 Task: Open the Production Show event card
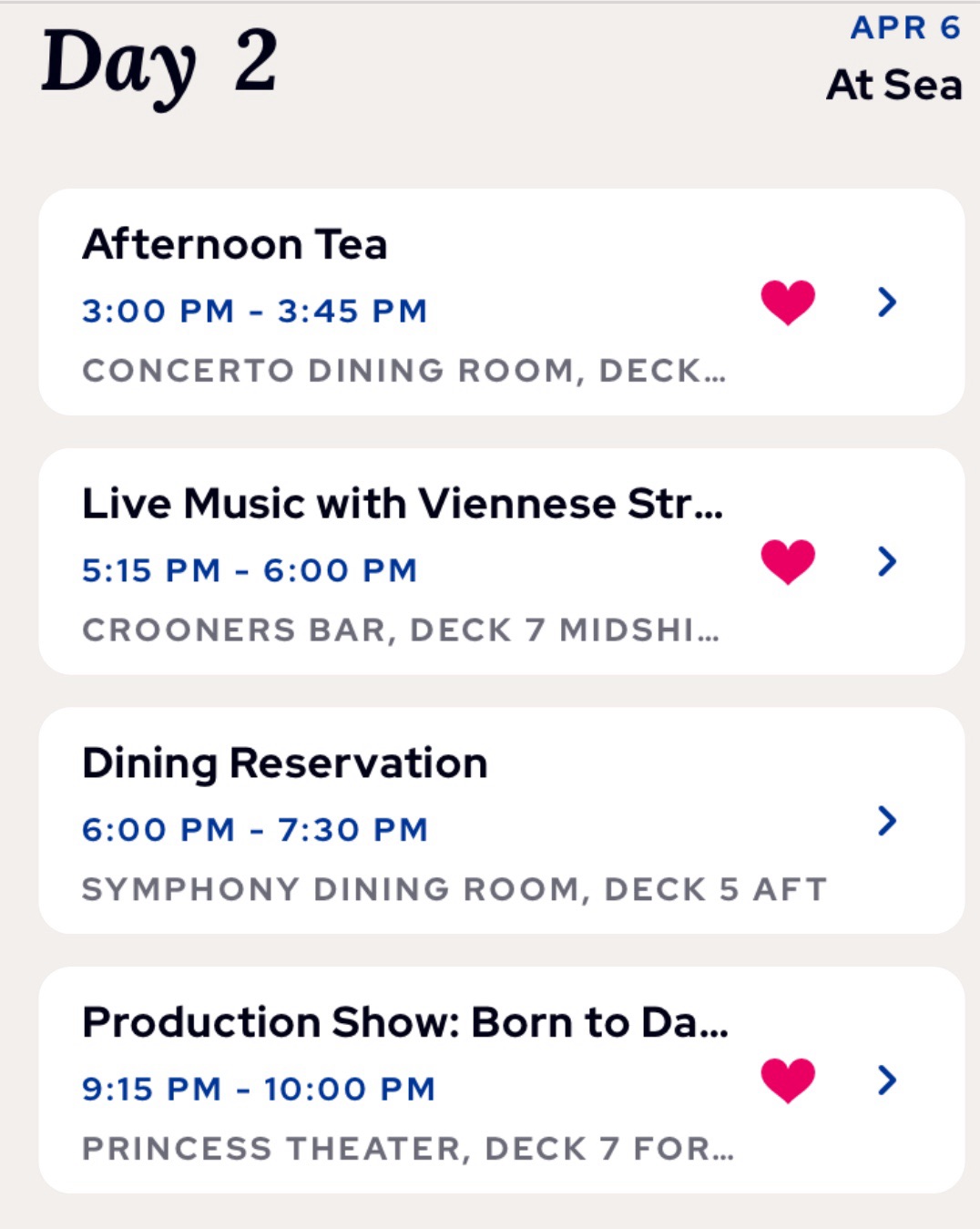[887, 1080]
